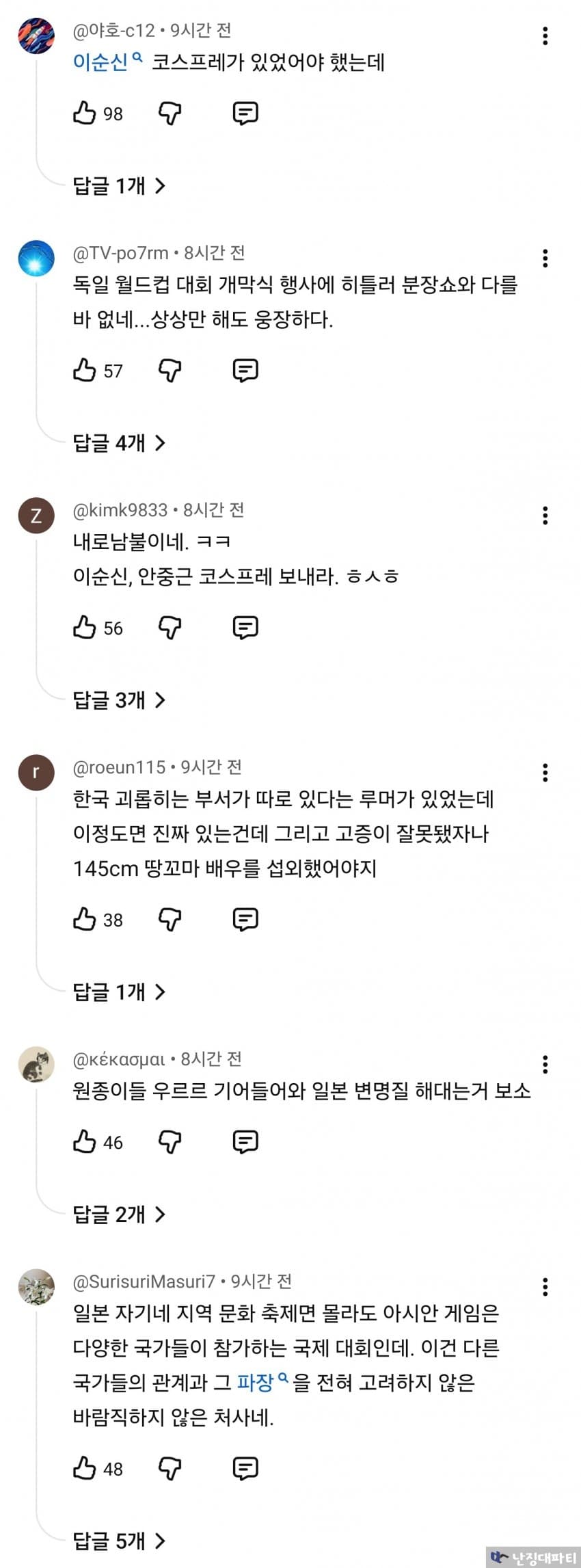The width and height of the screenshot is (581, 1568).
Task: Expand 답글 5개 replies
Action: (x=119, y=1541)
